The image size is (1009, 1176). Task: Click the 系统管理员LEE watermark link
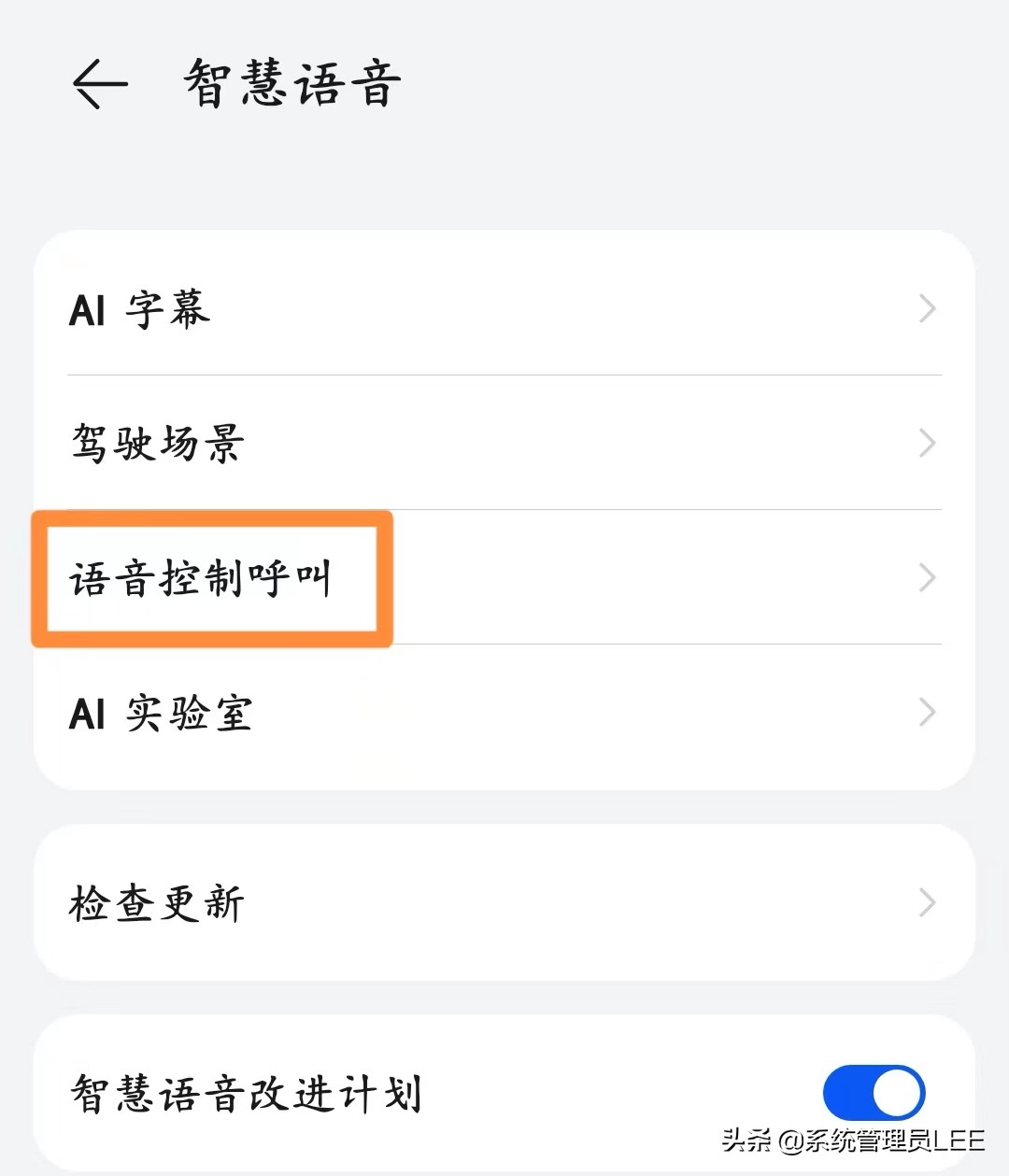tap(852, 1141)
